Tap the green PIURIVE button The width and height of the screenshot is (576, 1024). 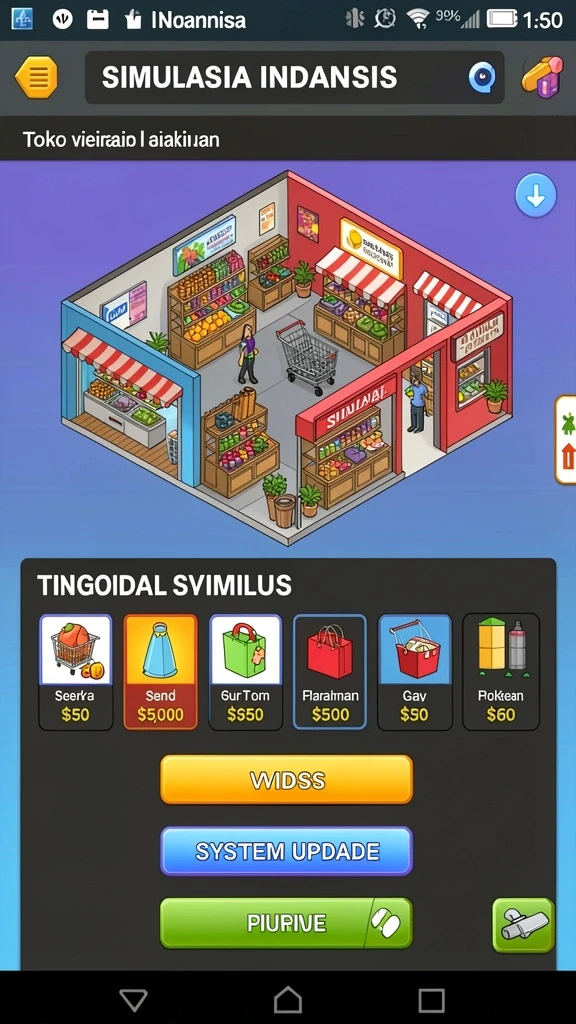(287, 923)
